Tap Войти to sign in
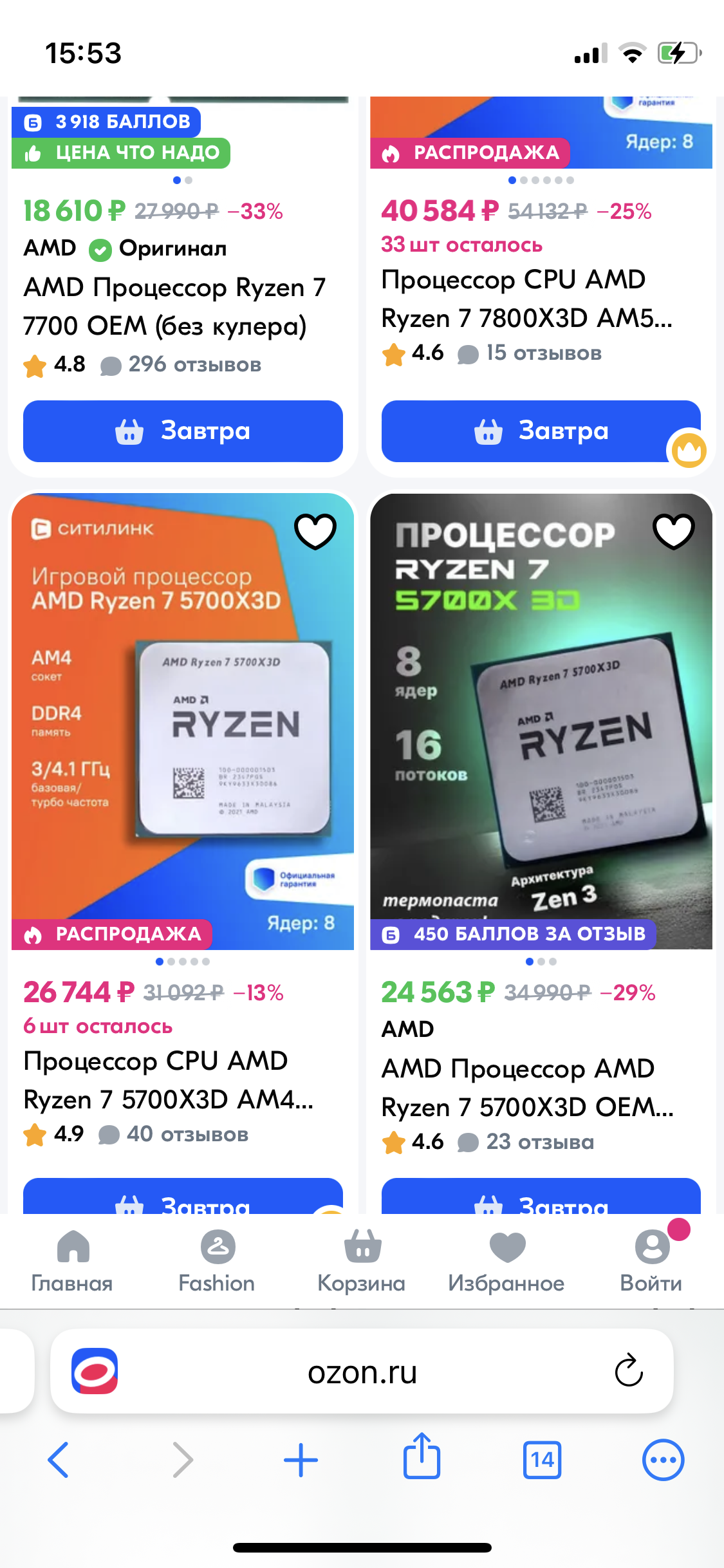The height and width of the screenshot is (1568, 724). point(651,1260)
